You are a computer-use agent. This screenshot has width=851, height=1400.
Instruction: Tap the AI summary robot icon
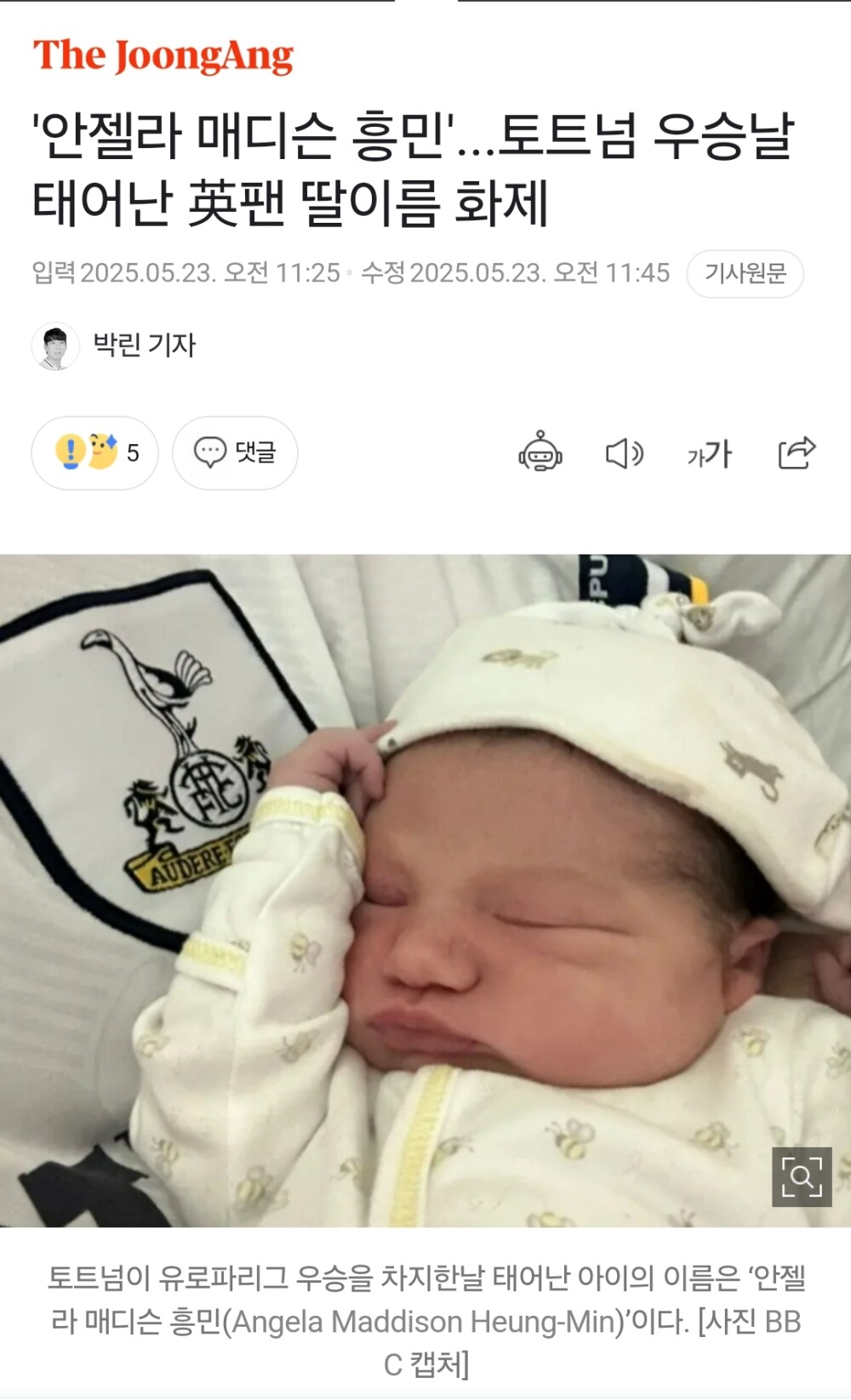540,452
